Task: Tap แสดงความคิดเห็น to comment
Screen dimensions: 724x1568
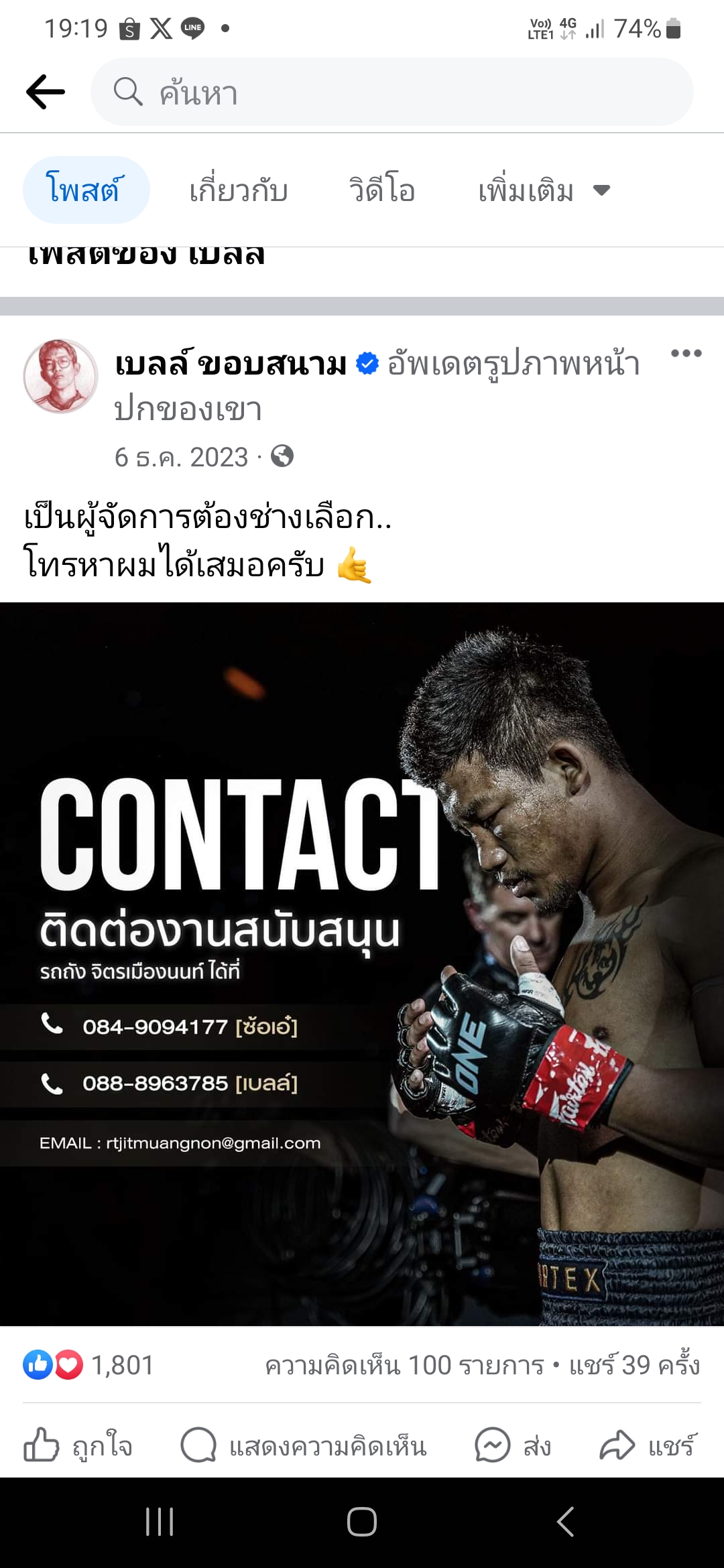Action: (304, 1445)
